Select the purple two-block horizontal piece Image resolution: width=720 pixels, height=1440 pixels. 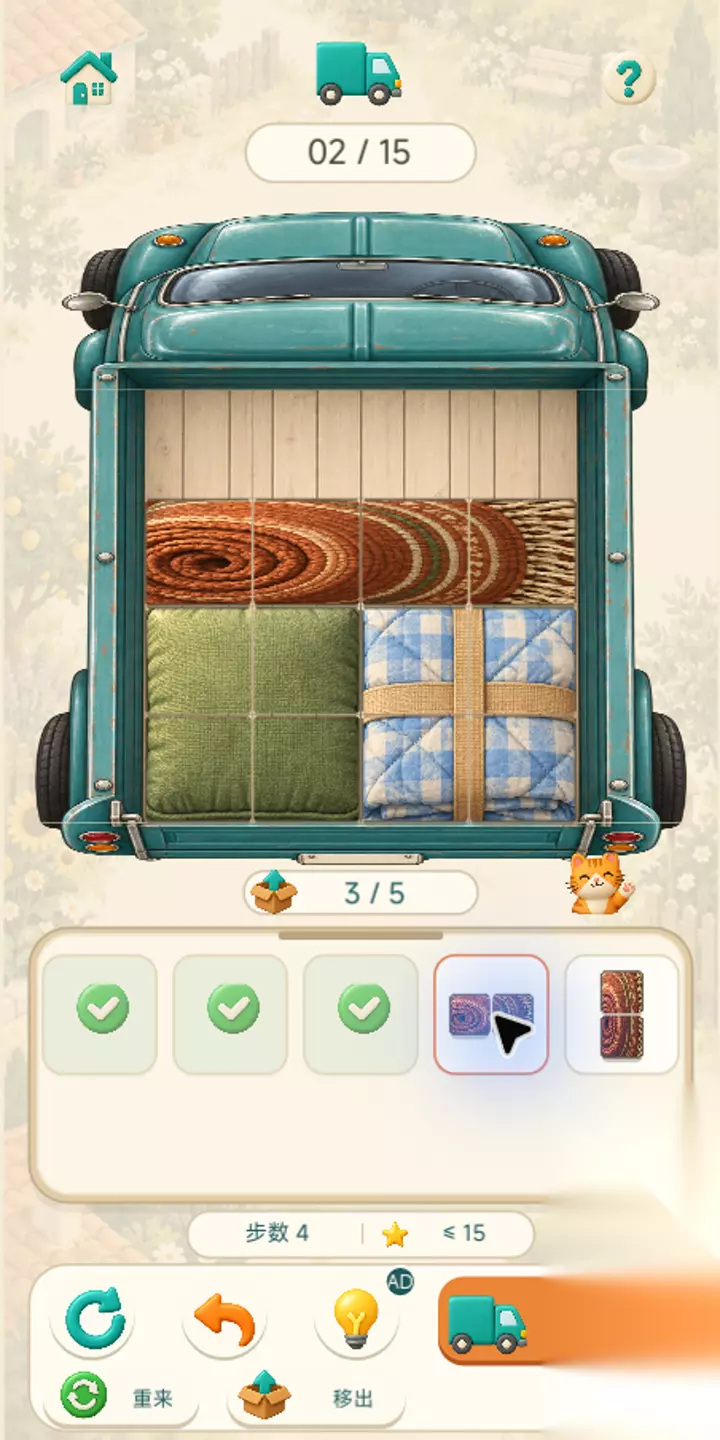(491, 1014)
